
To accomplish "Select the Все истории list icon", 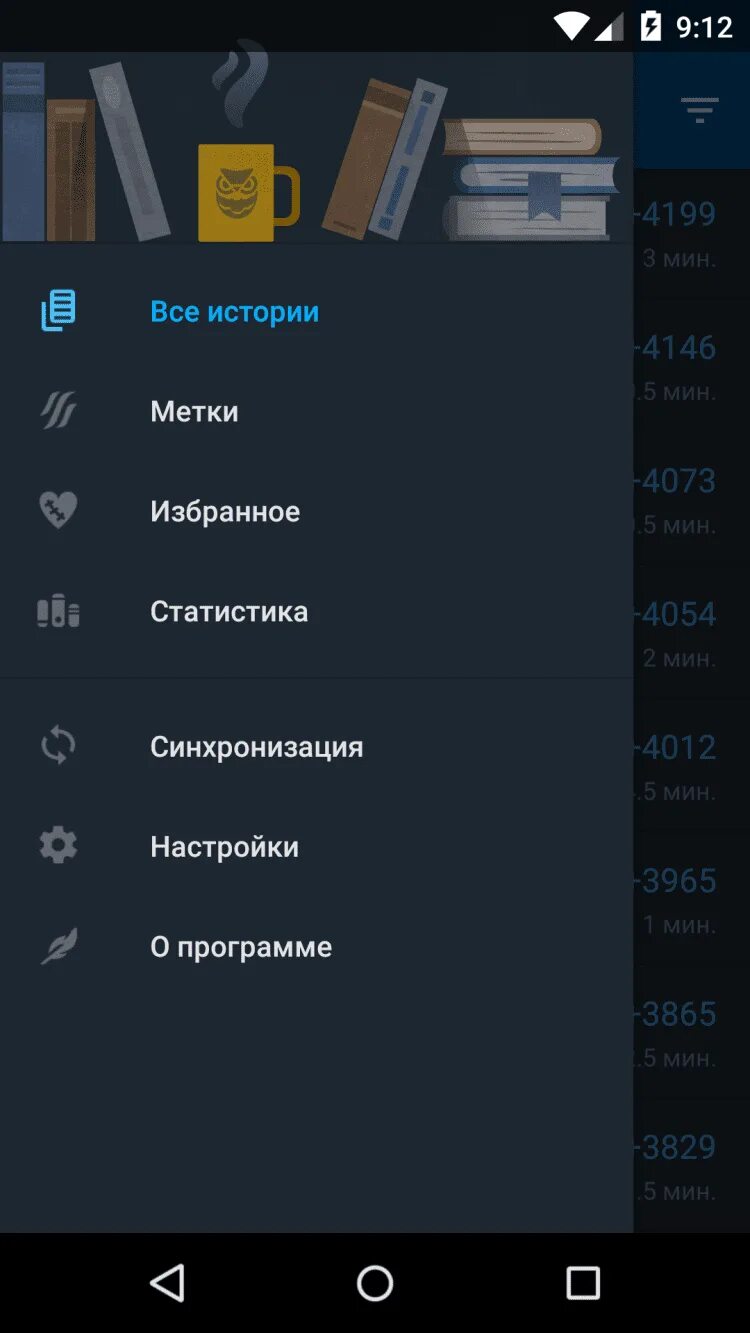I will 60,311.
